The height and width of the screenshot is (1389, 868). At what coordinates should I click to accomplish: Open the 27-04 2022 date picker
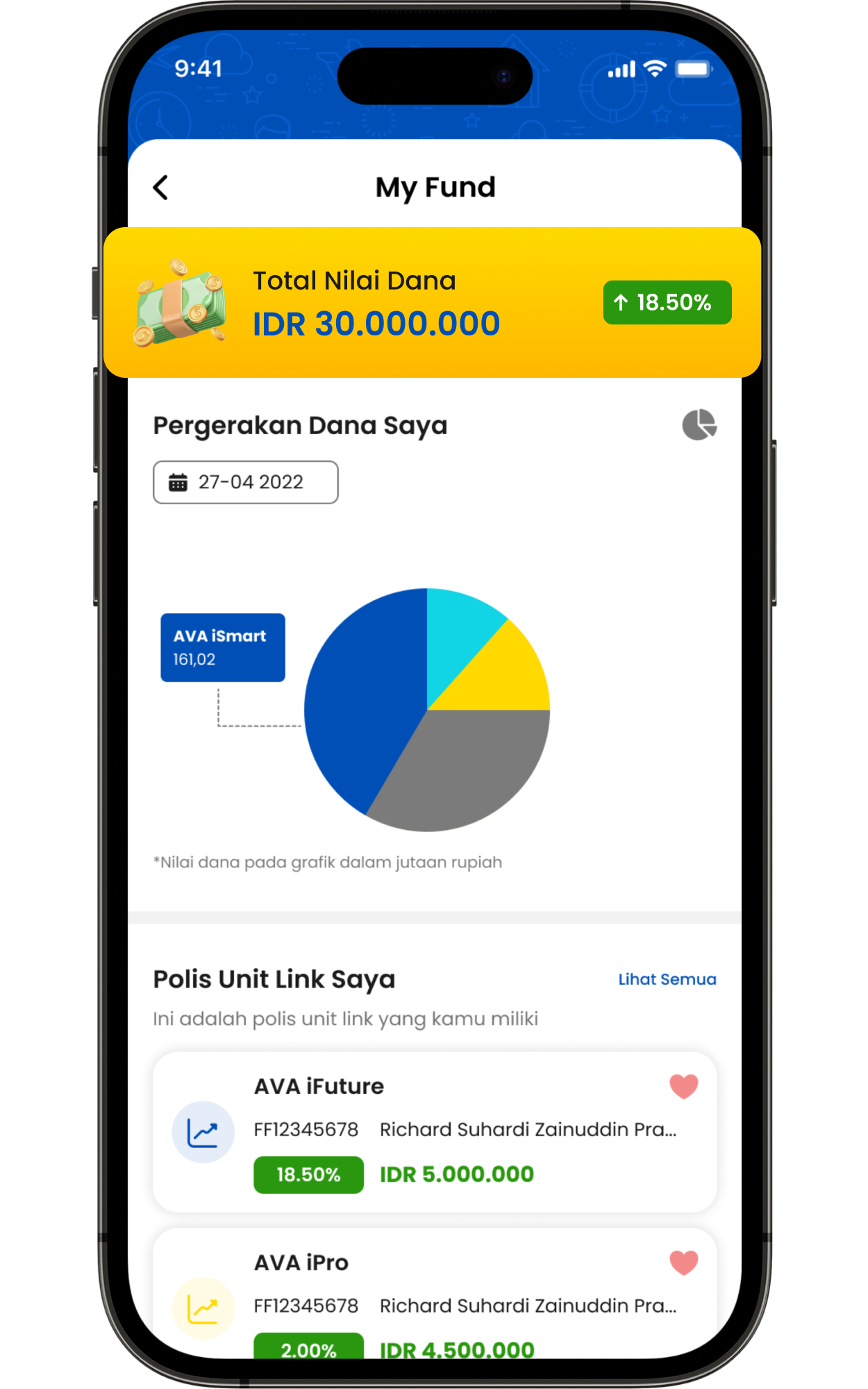246,482
